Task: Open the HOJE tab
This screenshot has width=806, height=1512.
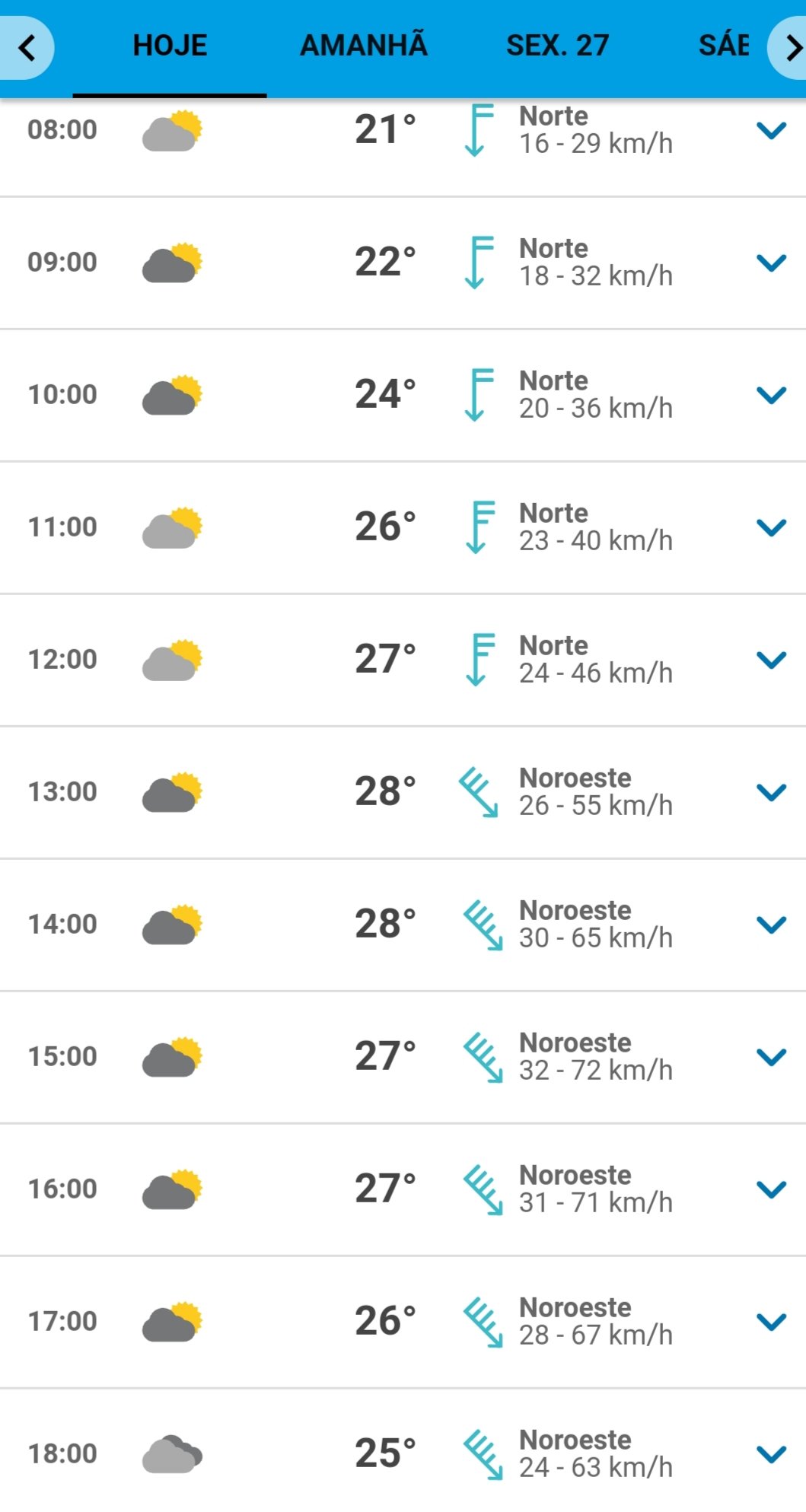Action: coord(170,46)
